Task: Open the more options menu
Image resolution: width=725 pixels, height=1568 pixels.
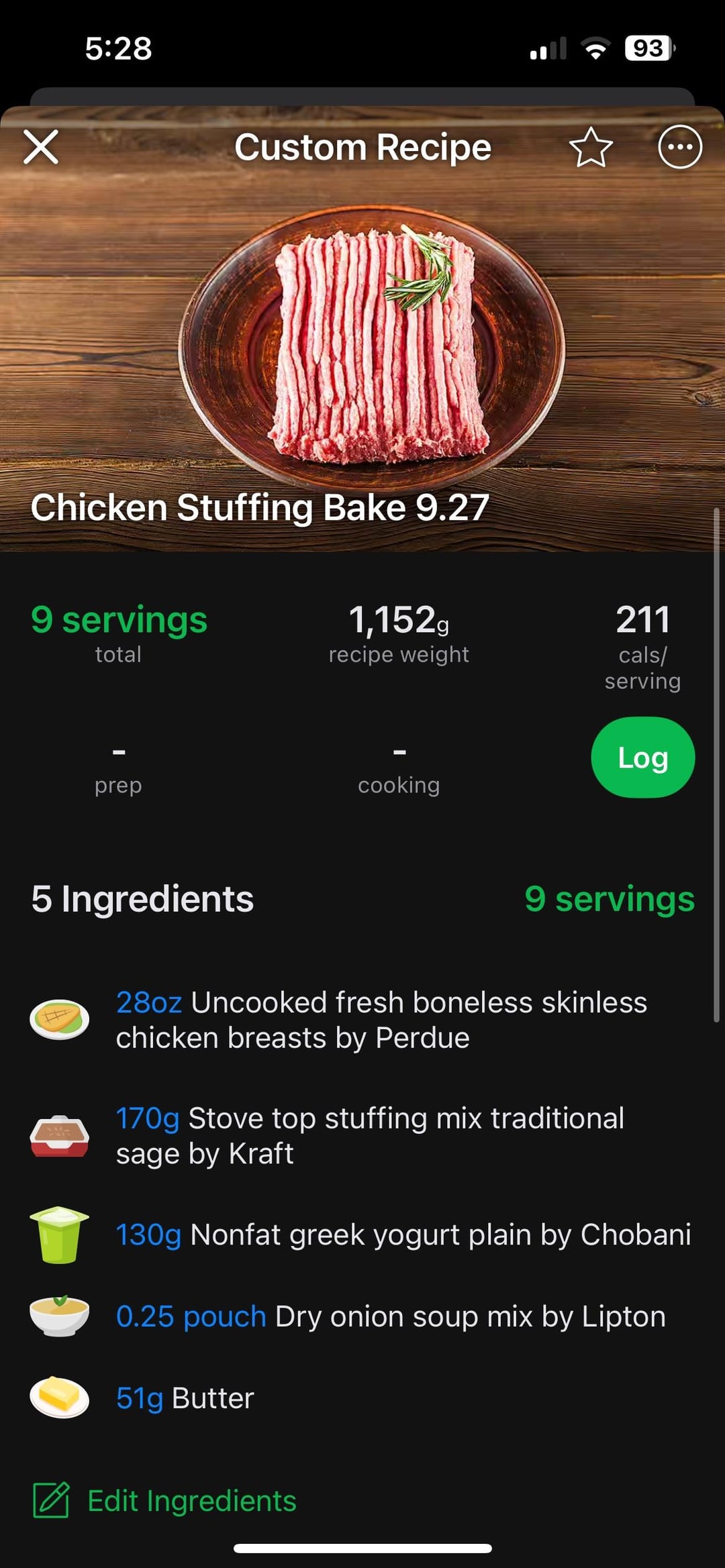Action: point(679,147)
